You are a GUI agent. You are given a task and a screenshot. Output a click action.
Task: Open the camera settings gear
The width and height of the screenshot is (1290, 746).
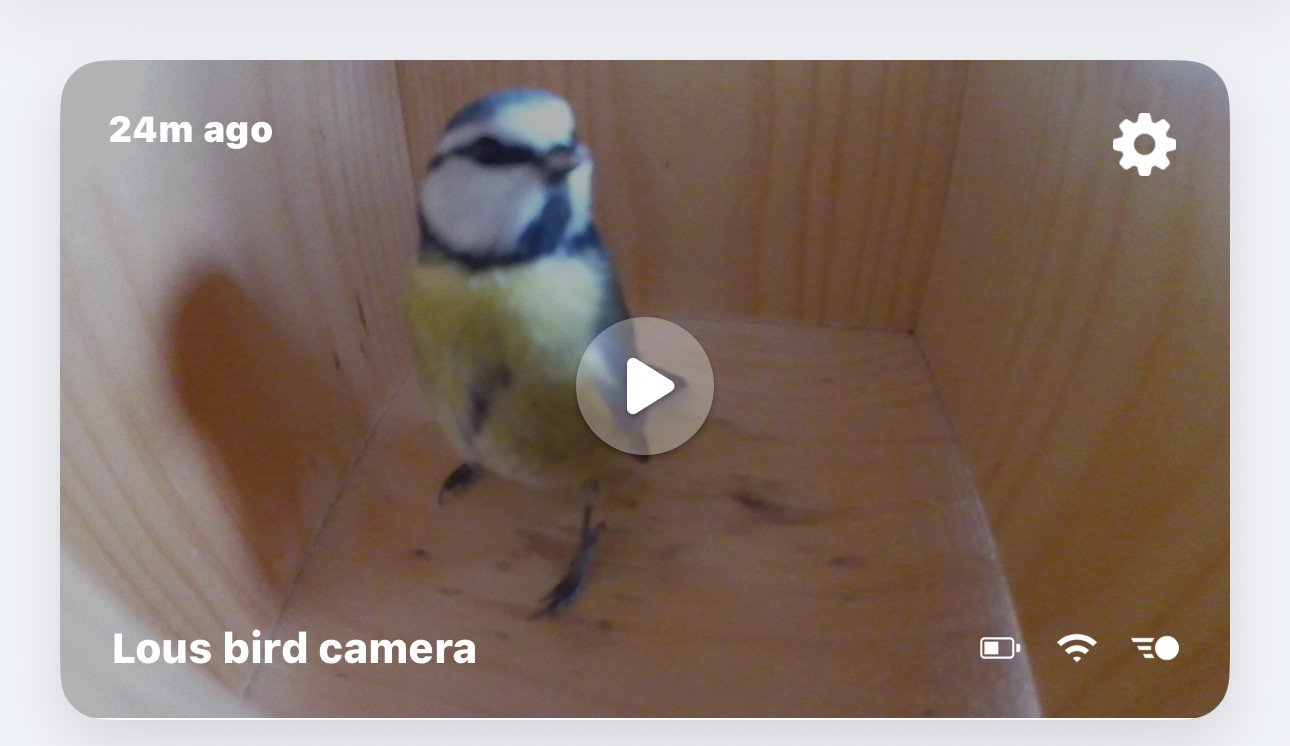click(1144, 145)
